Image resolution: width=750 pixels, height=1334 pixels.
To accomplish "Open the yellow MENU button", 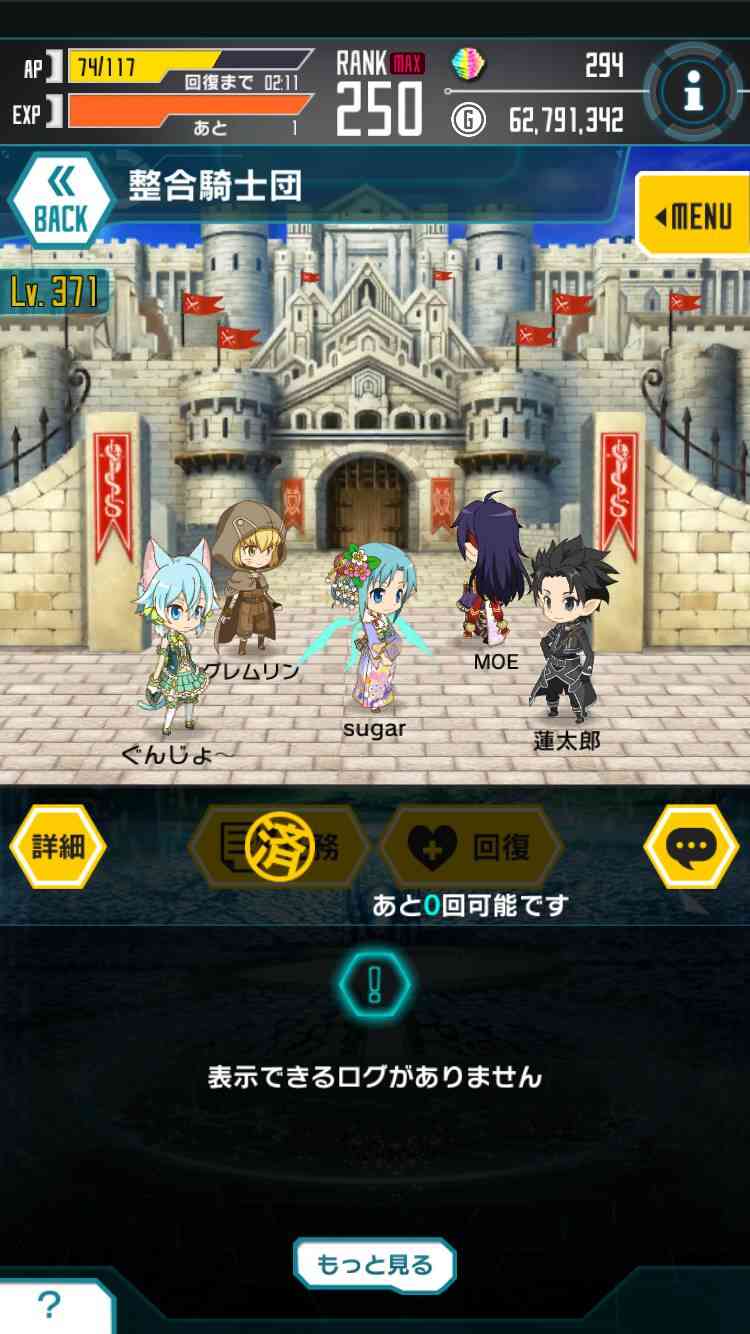I will pyautogui.click(x=695, y=214).
